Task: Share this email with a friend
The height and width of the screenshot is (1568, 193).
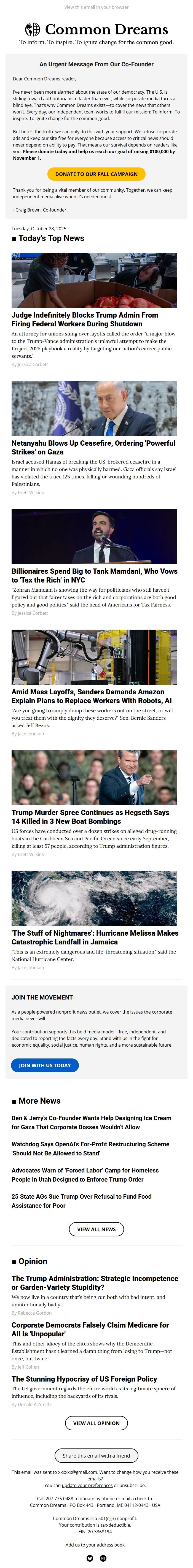Action: 96,1456
